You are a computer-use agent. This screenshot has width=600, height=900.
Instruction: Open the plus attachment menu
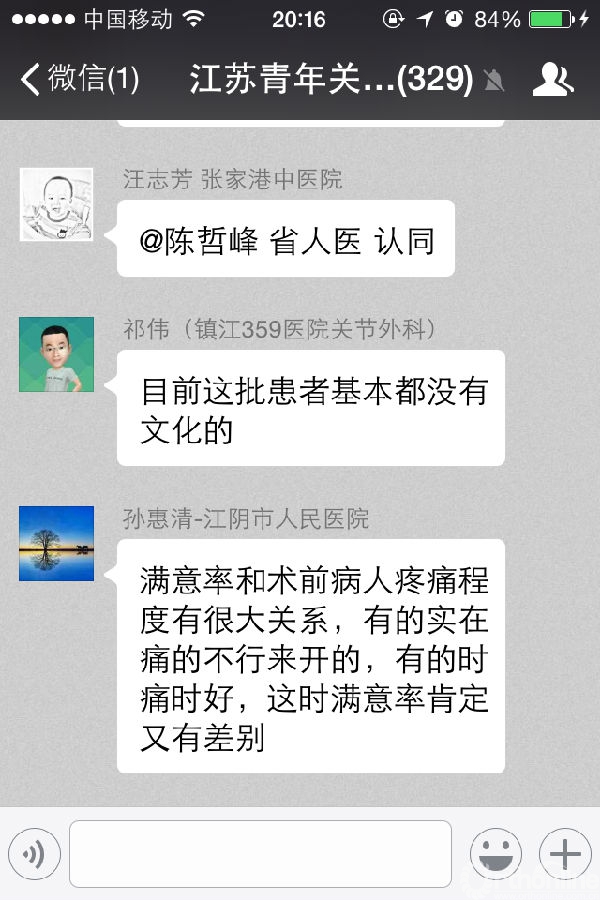[565, 854]
